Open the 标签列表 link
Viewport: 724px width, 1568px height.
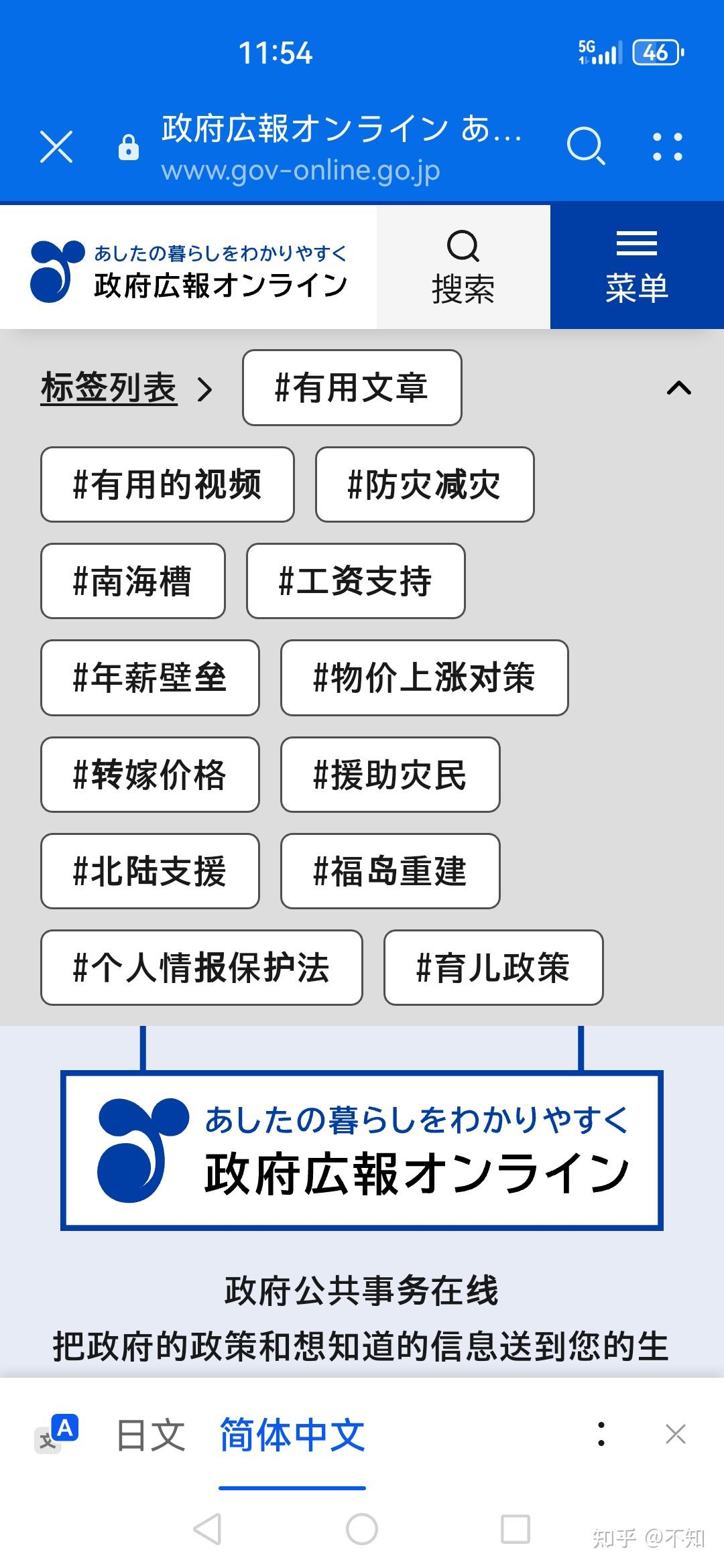[x=109, y=387]
